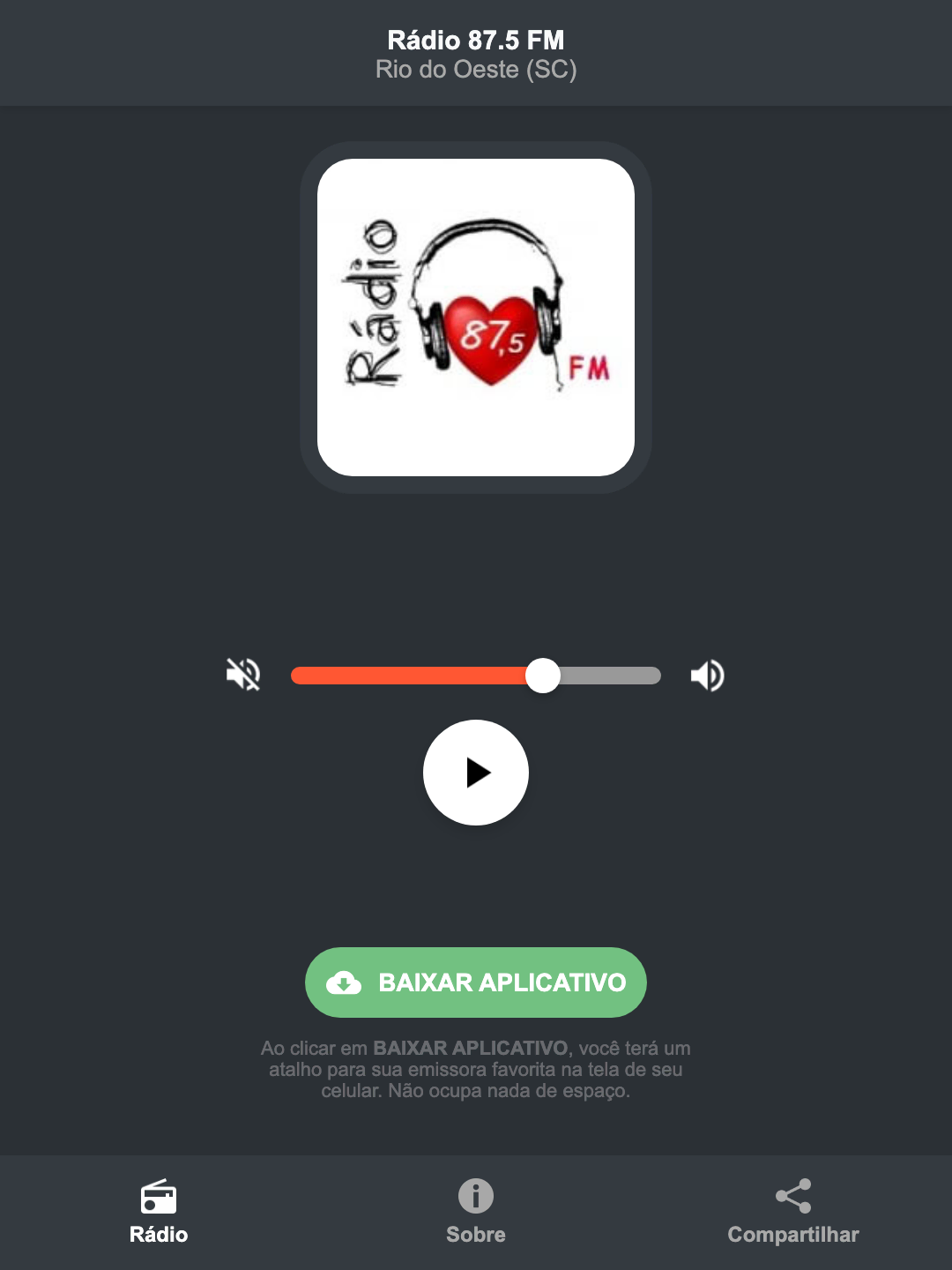The height and width of the screenshot is (1270, 952).
Task: Click the BAIXAR APLICATIVO explanation text
Action: click(476, 1070)
